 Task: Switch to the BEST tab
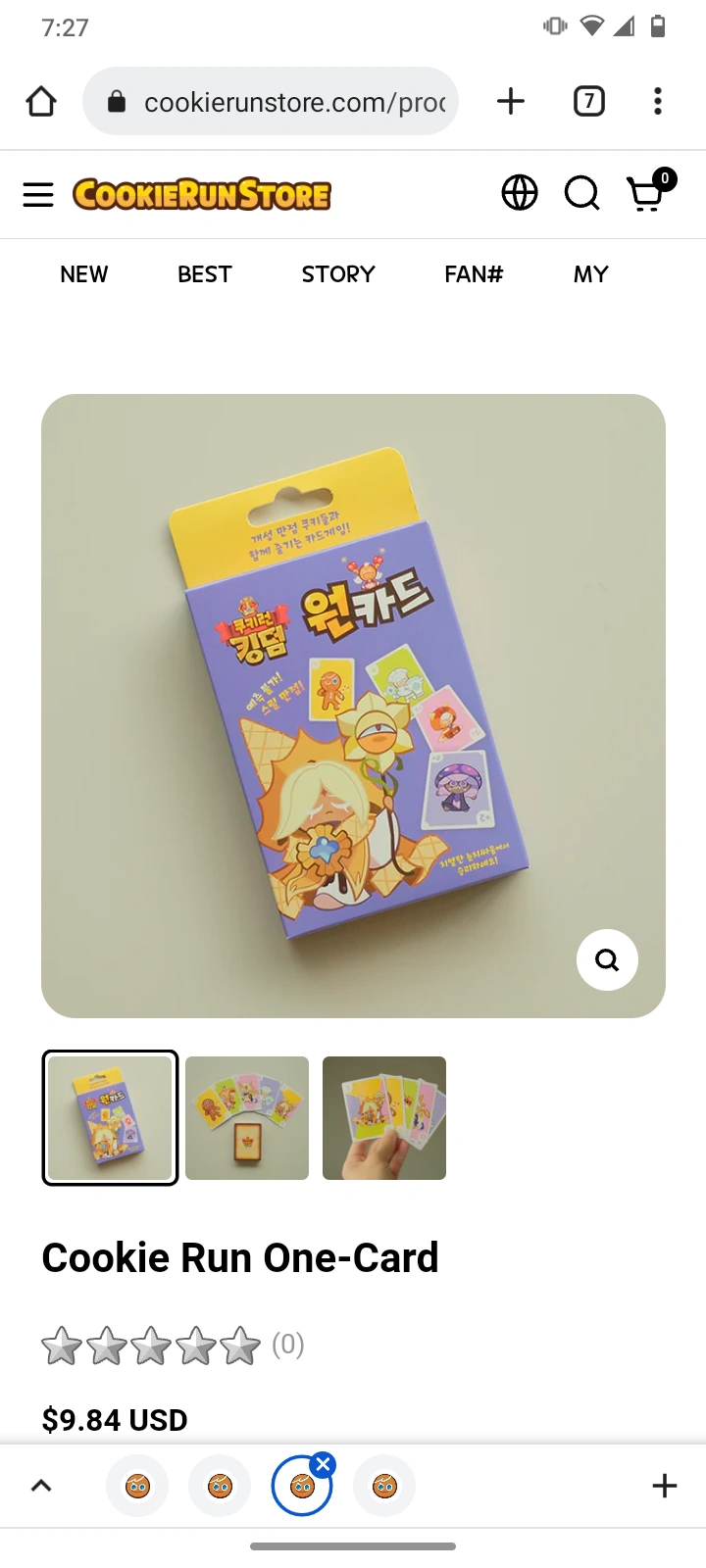204,274
